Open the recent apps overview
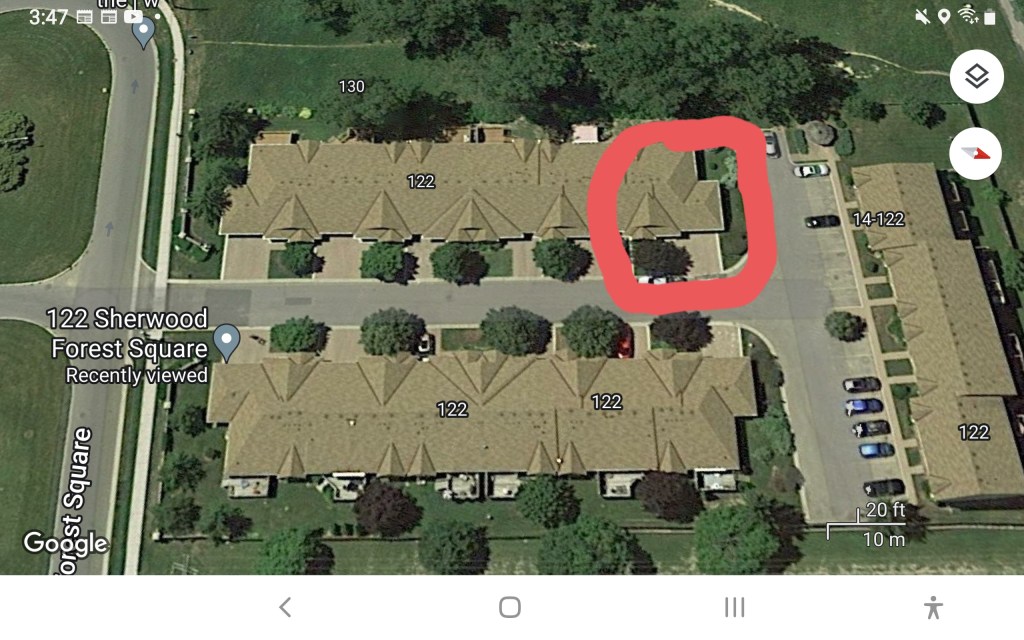 735,607
